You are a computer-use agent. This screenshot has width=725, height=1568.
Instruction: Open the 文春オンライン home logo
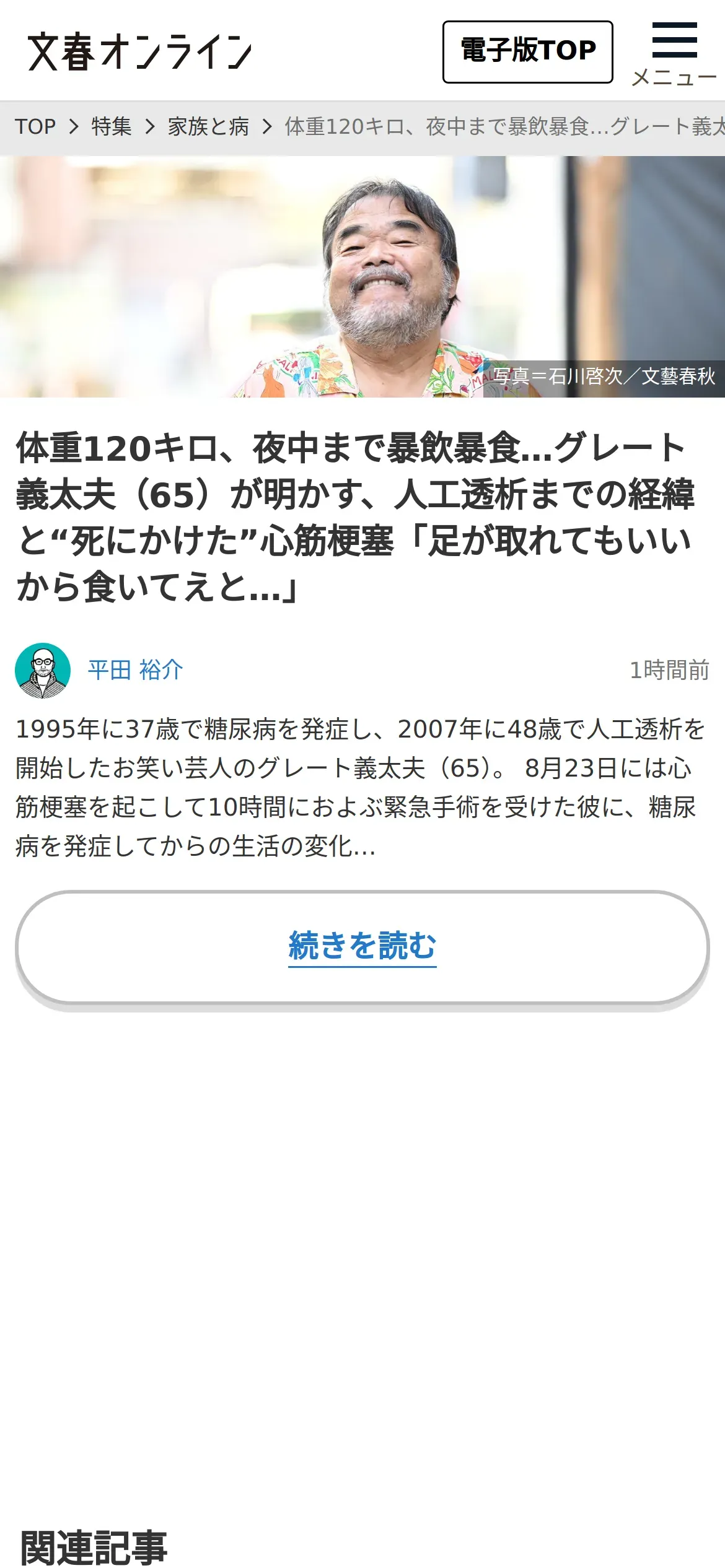click(139, 51)
